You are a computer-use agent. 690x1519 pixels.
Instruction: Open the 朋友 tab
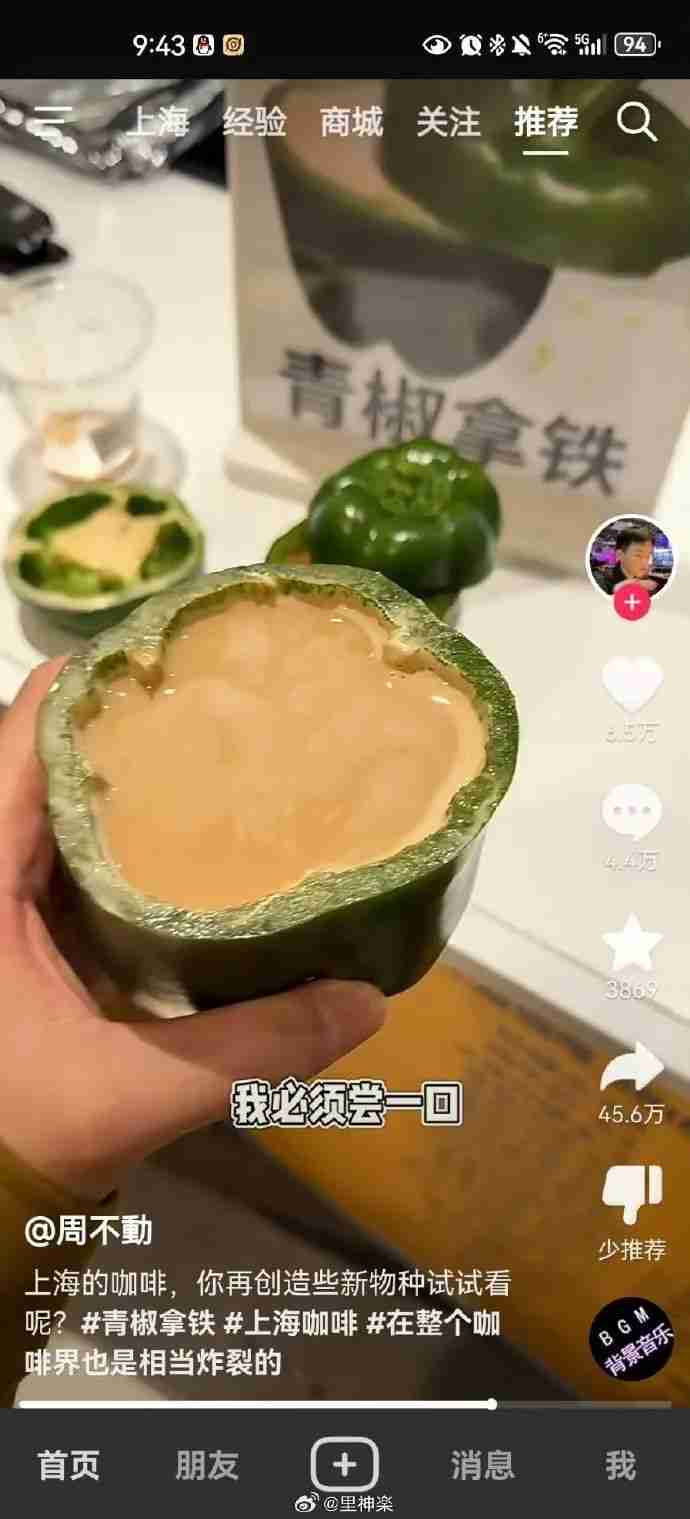click(x=207, y=1465)
